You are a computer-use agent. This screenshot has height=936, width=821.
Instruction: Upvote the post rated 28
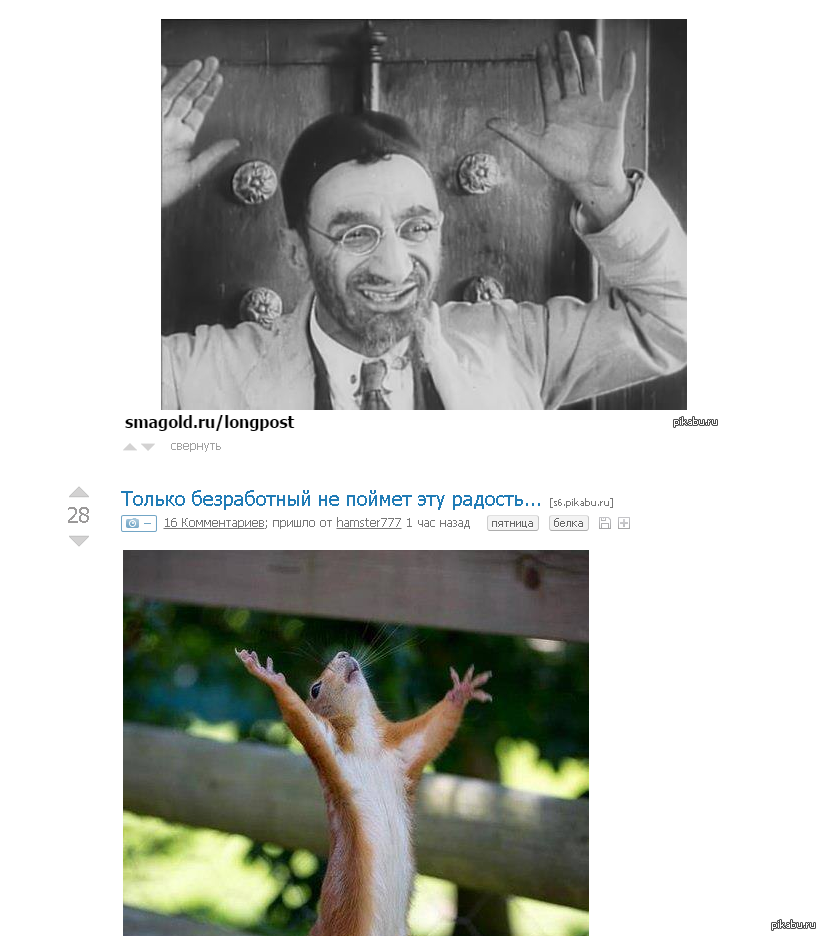point(79,492)
